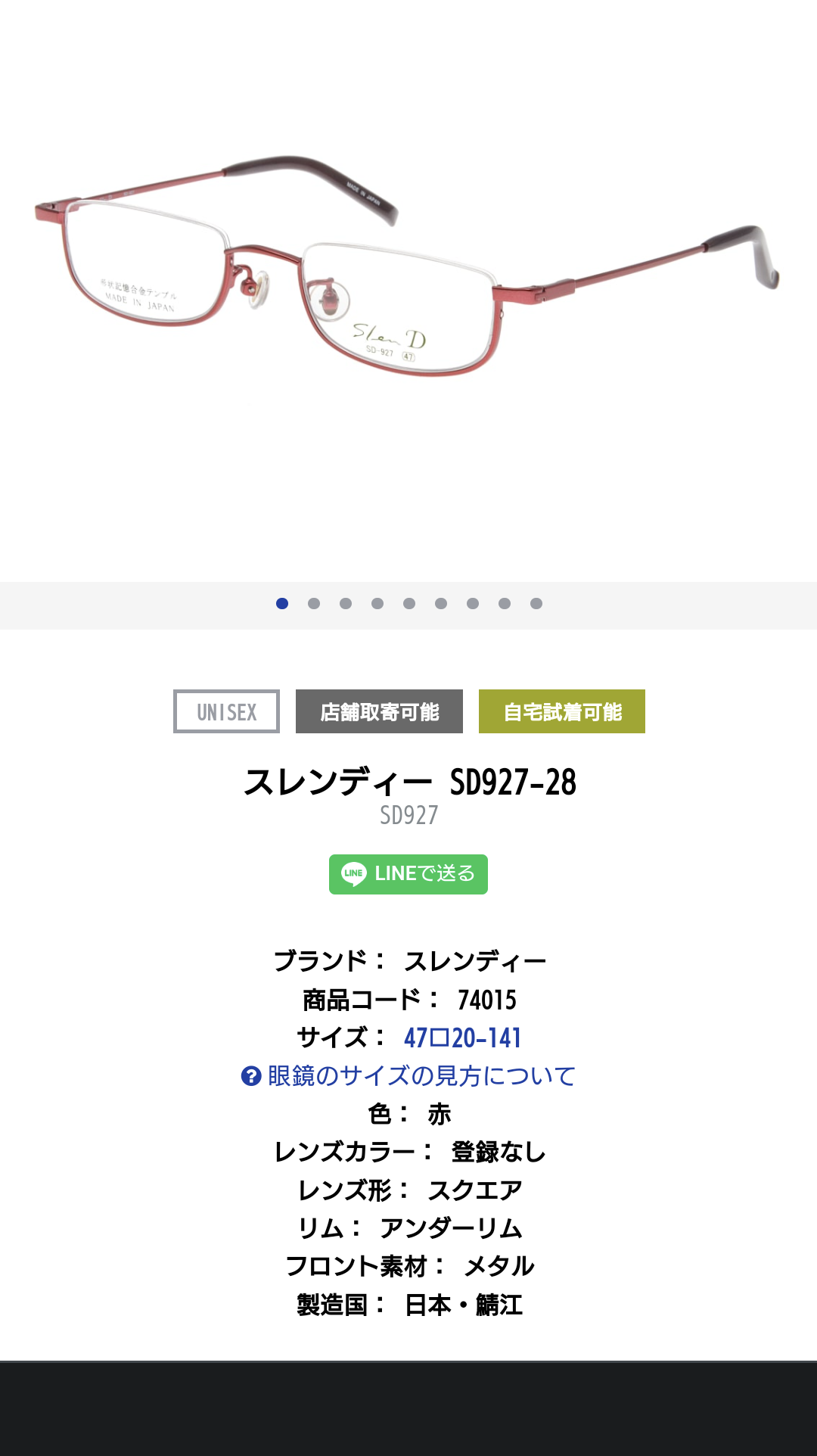The image size is (817, 1456).
Task: Open the size link 47□20-141
Action: pyautogui.click(x=462, y=1038)
